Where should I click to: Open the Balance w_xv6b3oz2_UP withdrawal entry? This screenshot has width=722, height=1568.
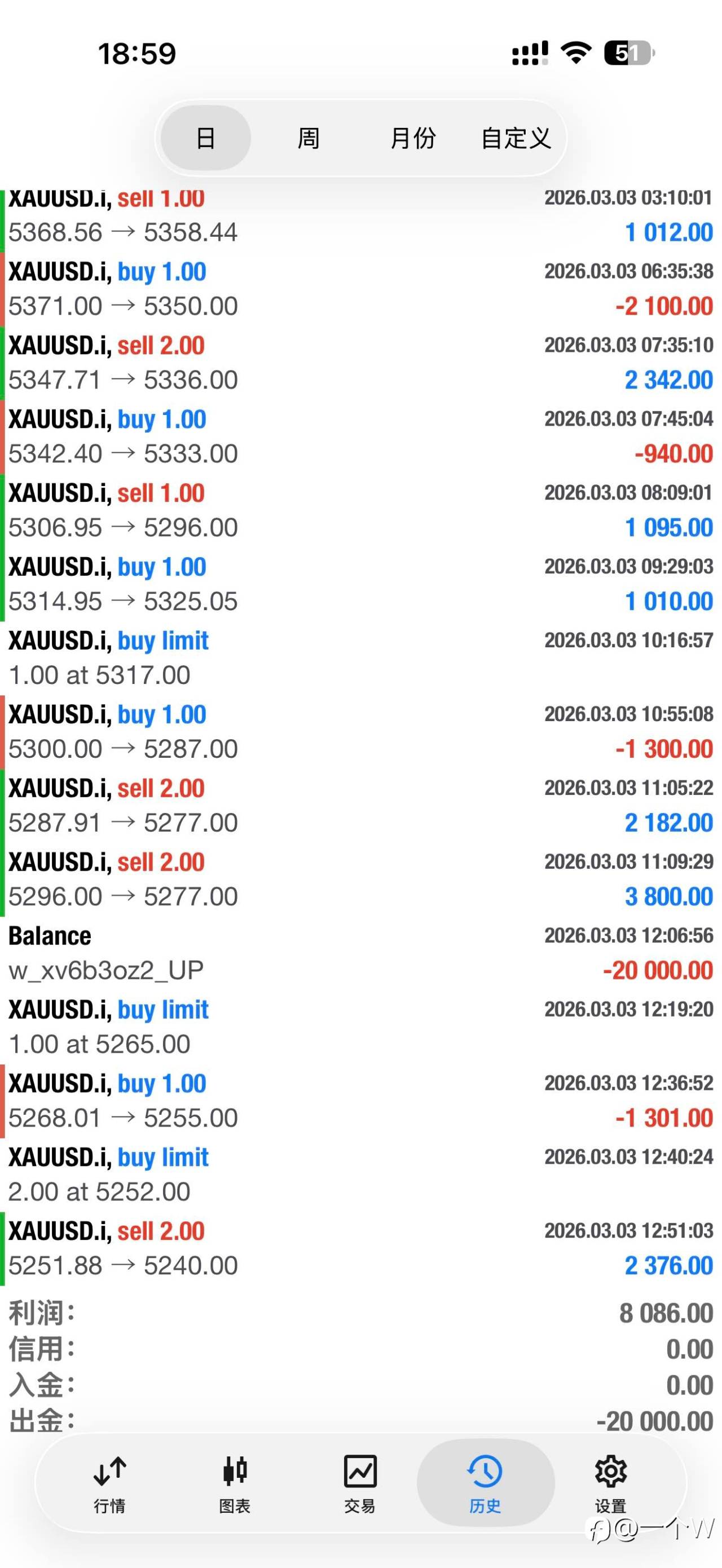pos(361,953)
